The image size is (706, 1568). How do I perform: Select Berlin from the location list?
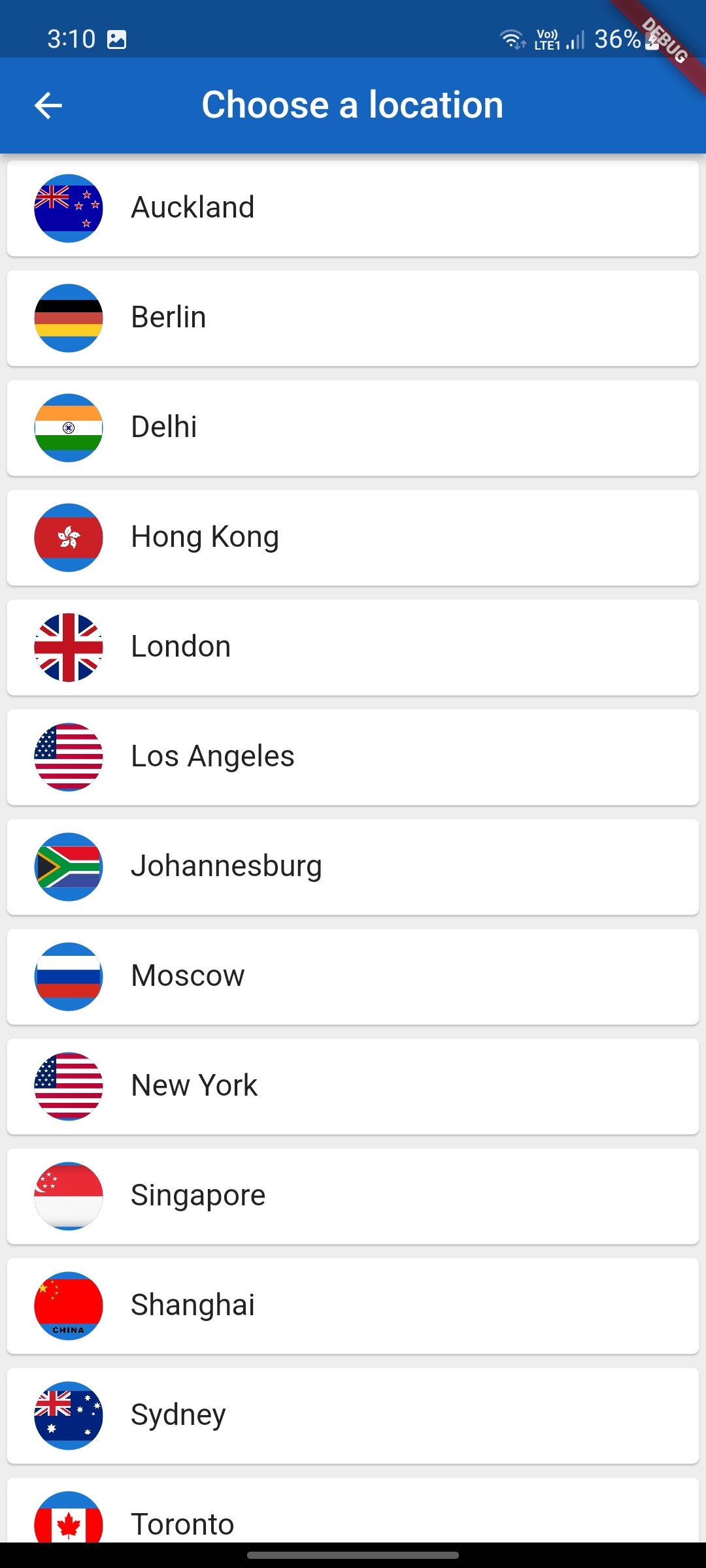click(353, 318)
